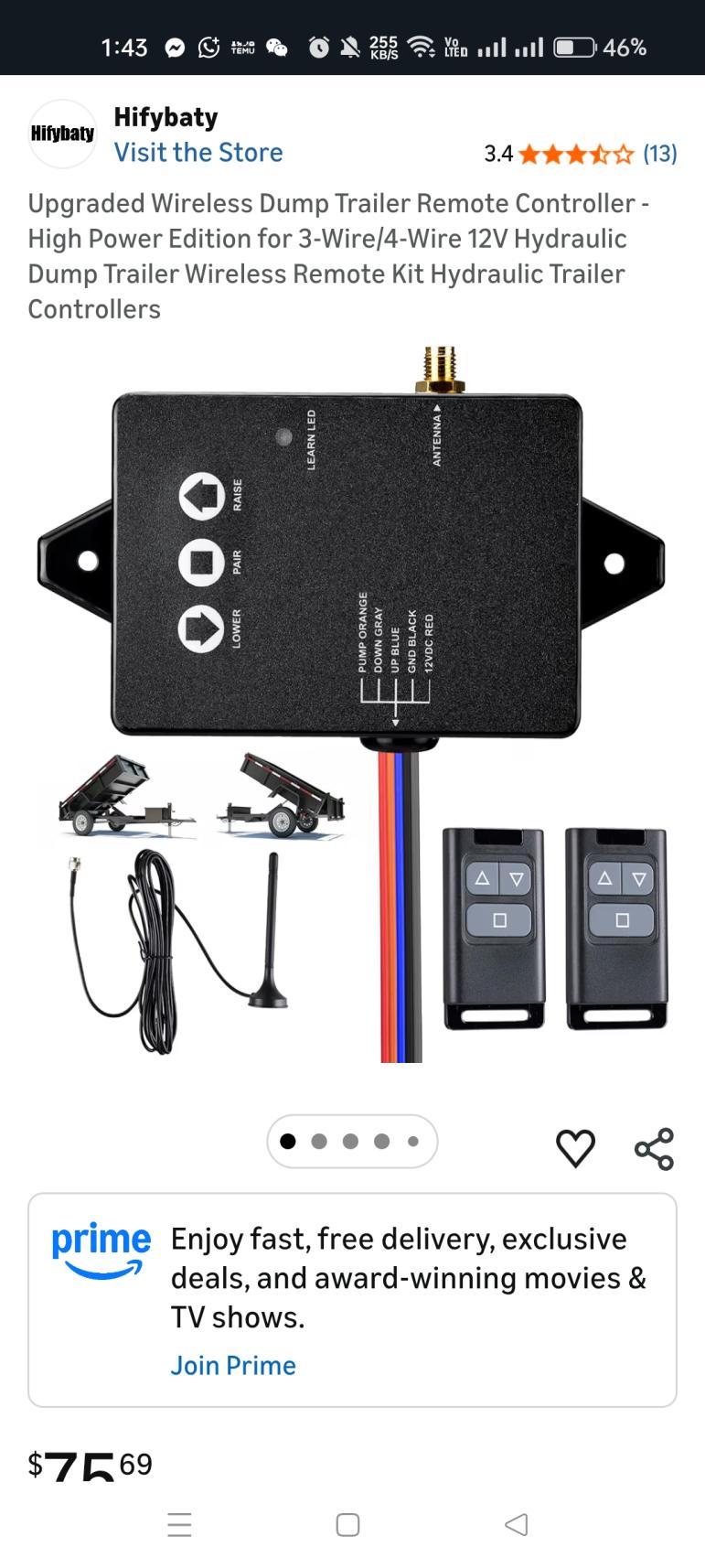The width and height of the screenshot is (705, 1568).
Task: Visit the Hifybaty store
Action: (198, 153)
